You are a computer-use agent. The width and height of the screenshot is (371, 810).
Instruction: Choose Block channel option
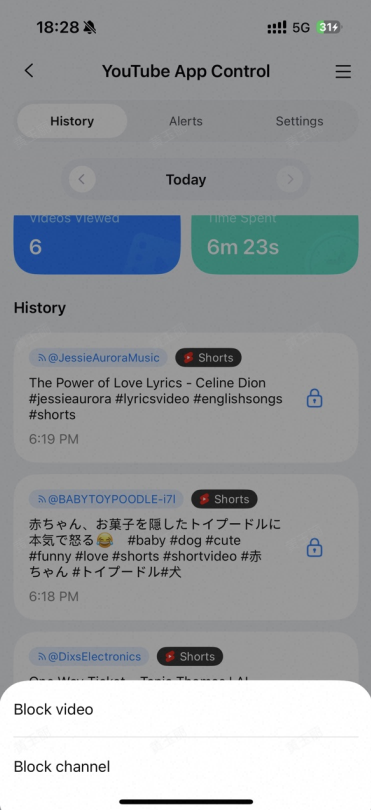(186, 766)
